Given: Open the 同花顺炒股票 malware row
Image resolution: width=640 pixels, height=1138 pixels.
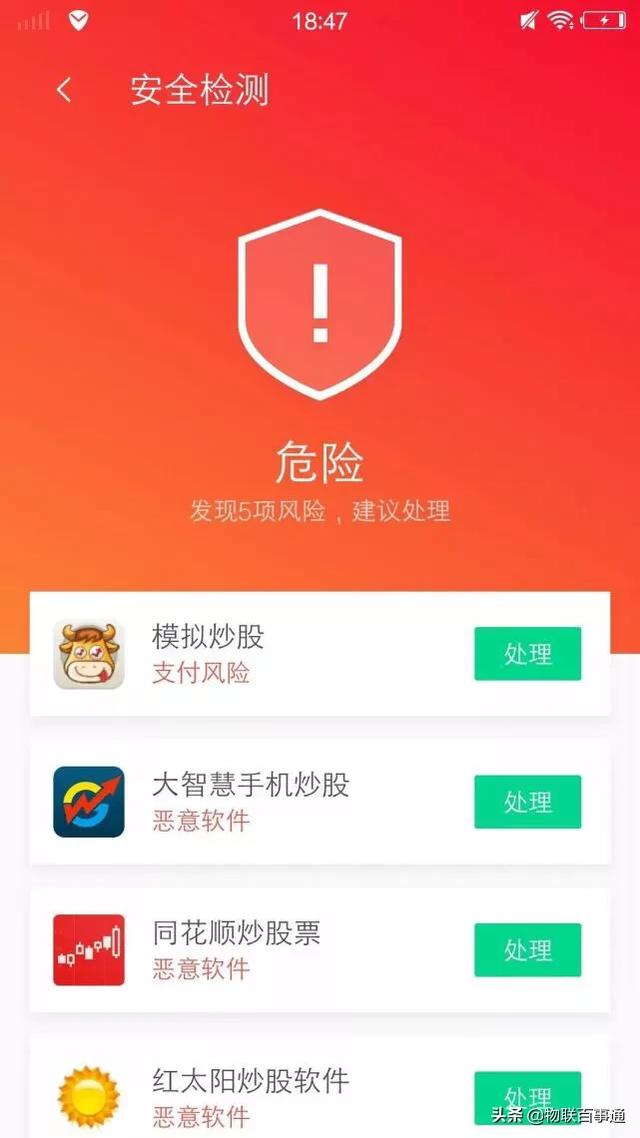Looking at the screenshot, I should 319,950.
